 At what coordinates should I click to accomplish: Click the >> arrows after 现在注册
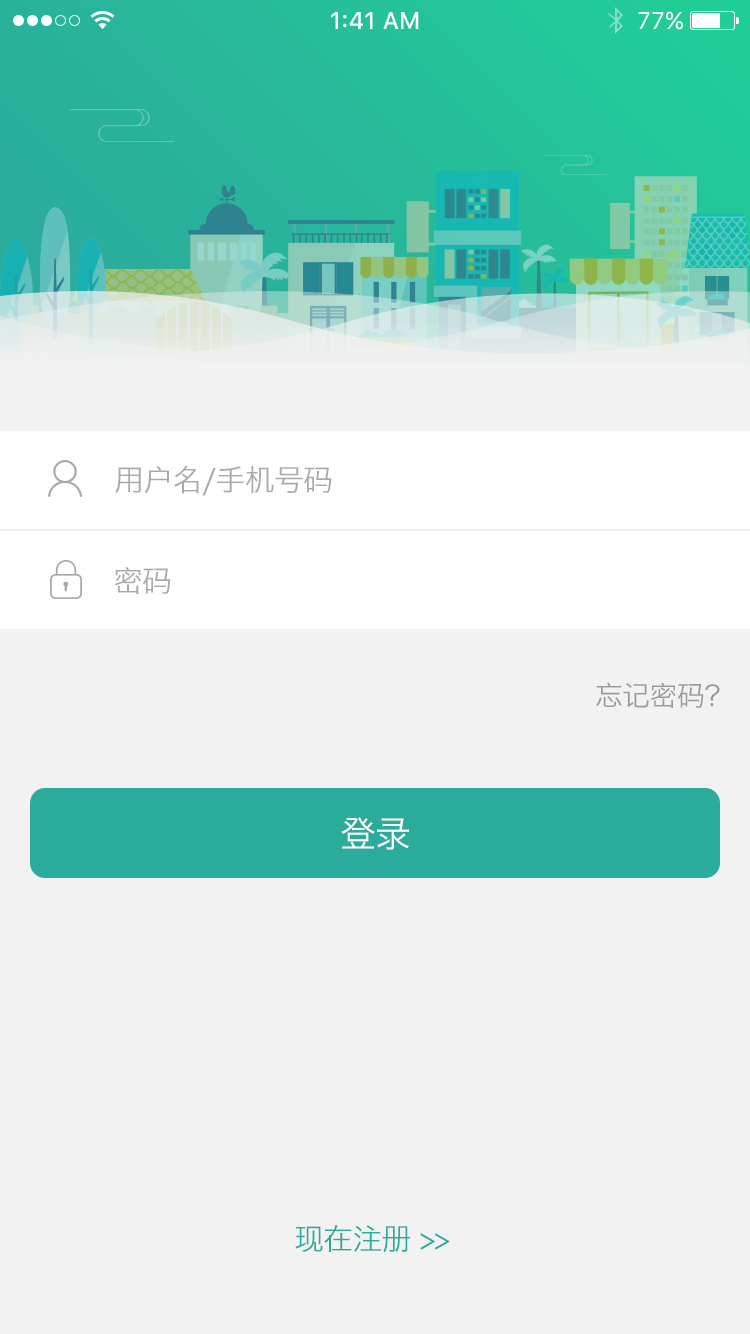tap(435, 1239)
